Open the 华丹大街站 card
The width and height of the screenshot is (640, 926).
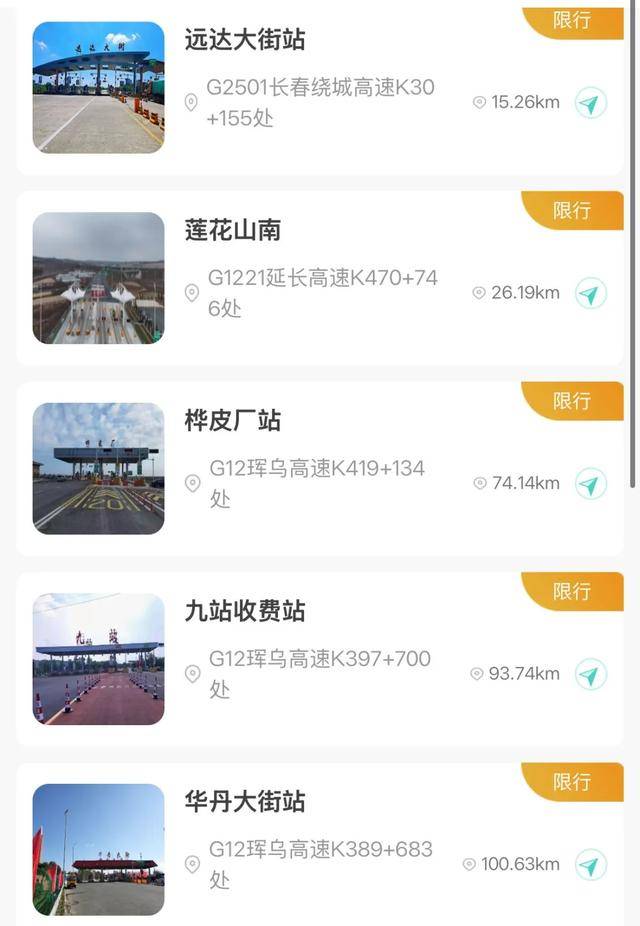(245, 802)
